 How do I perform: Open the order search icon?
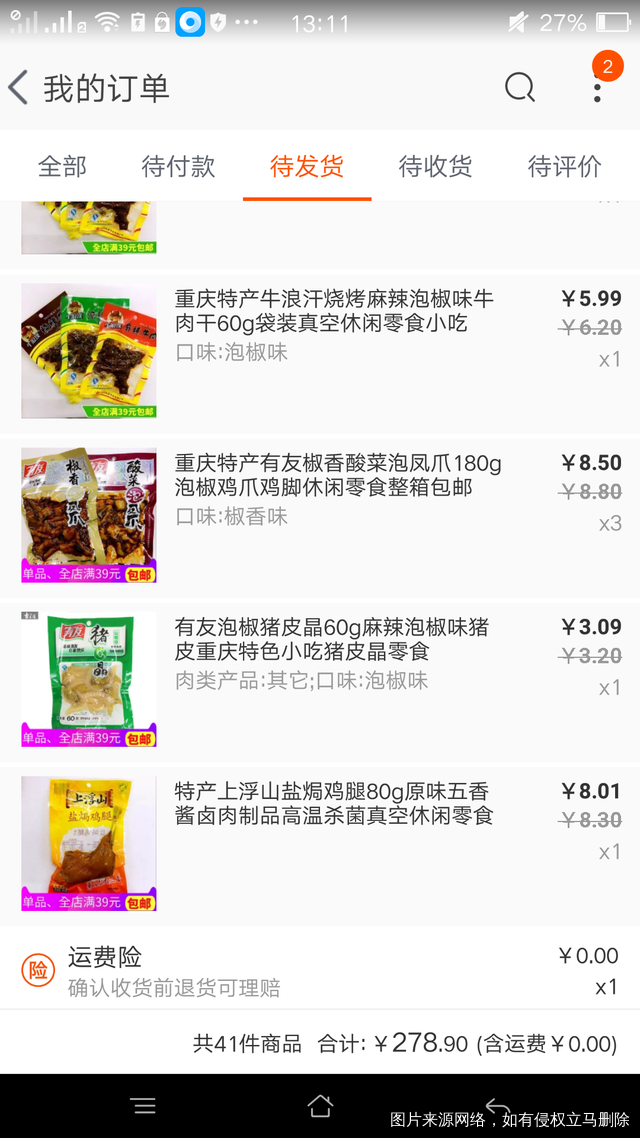point(520,88)
